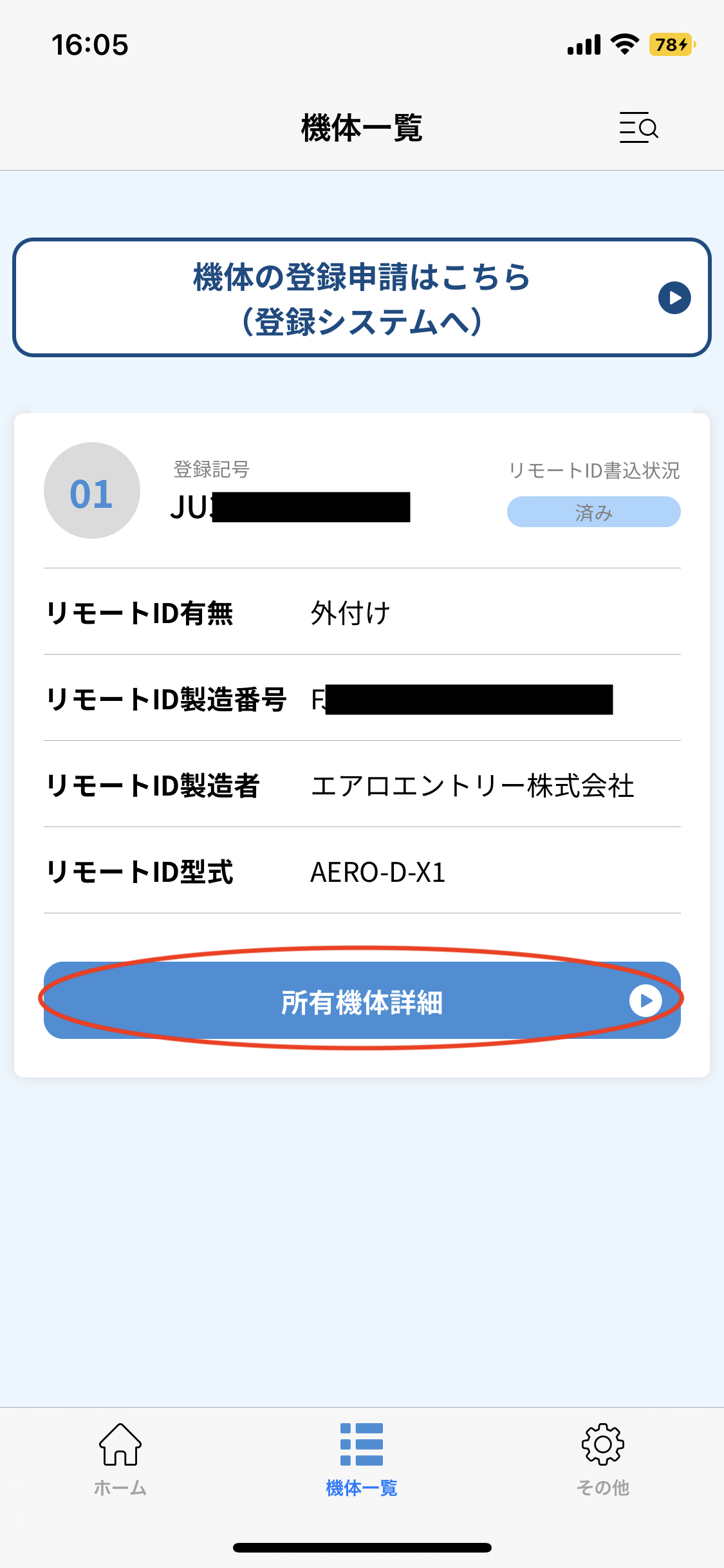Image resolution: width=724 pixels, height=1568 pixels.
Task: Open 所有機体詳細 for aircraft 01
Action: (362, 1000)
